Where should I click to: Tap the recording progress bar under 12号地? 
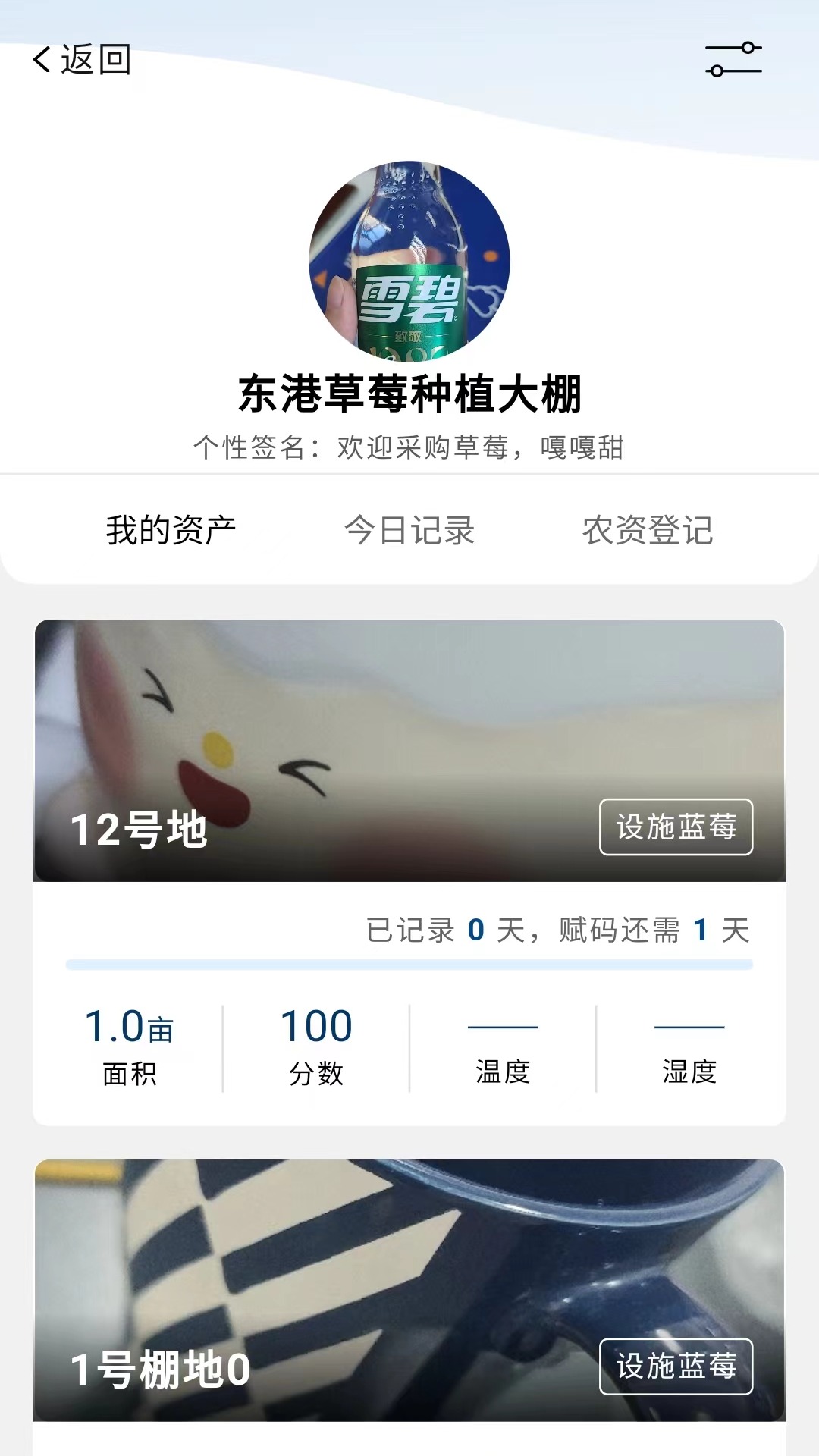(409, 963)
